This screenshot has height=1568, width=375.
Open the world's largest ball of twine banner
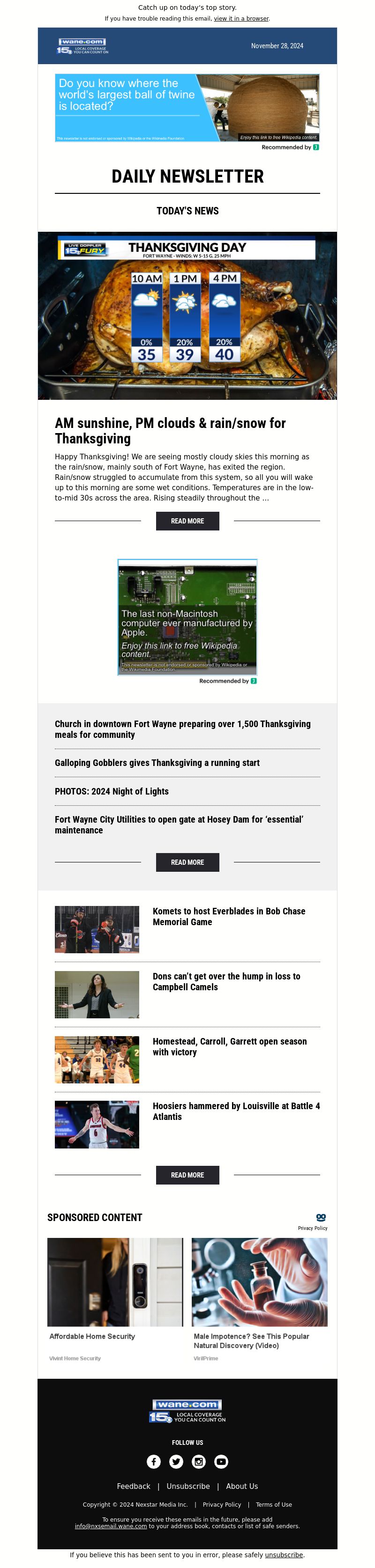pos(187,108)
